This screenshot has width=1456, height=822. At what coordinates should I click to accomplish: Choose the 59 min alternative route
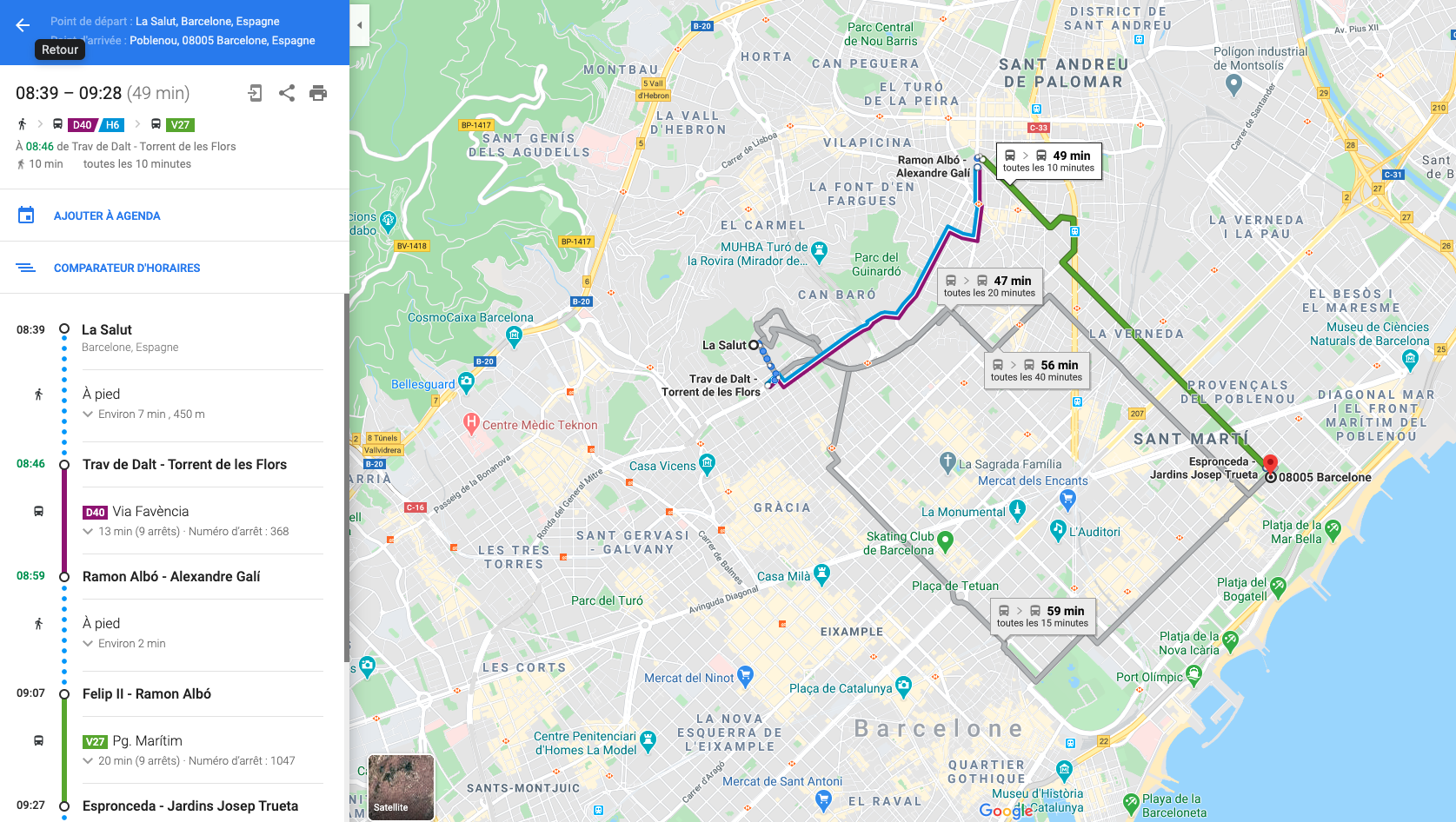(x=1042, y=616)
